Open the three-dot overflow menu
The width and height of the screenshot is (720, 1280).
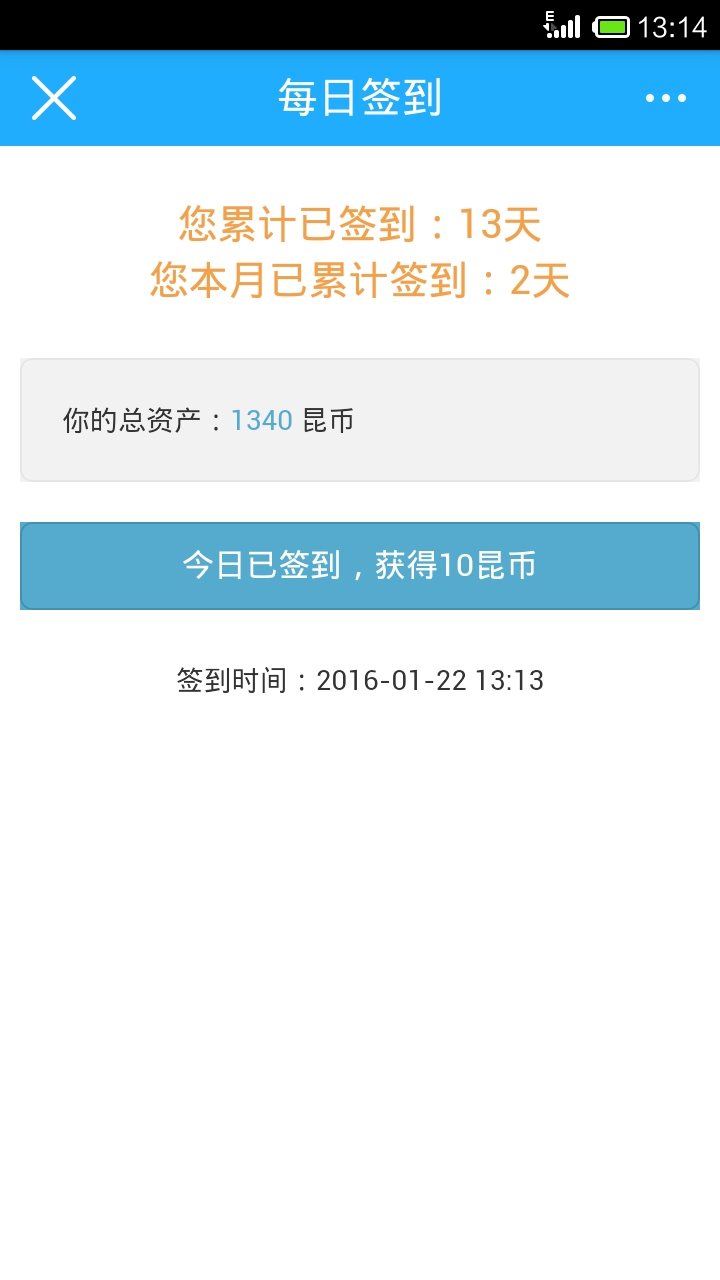(x=666, y=98)
